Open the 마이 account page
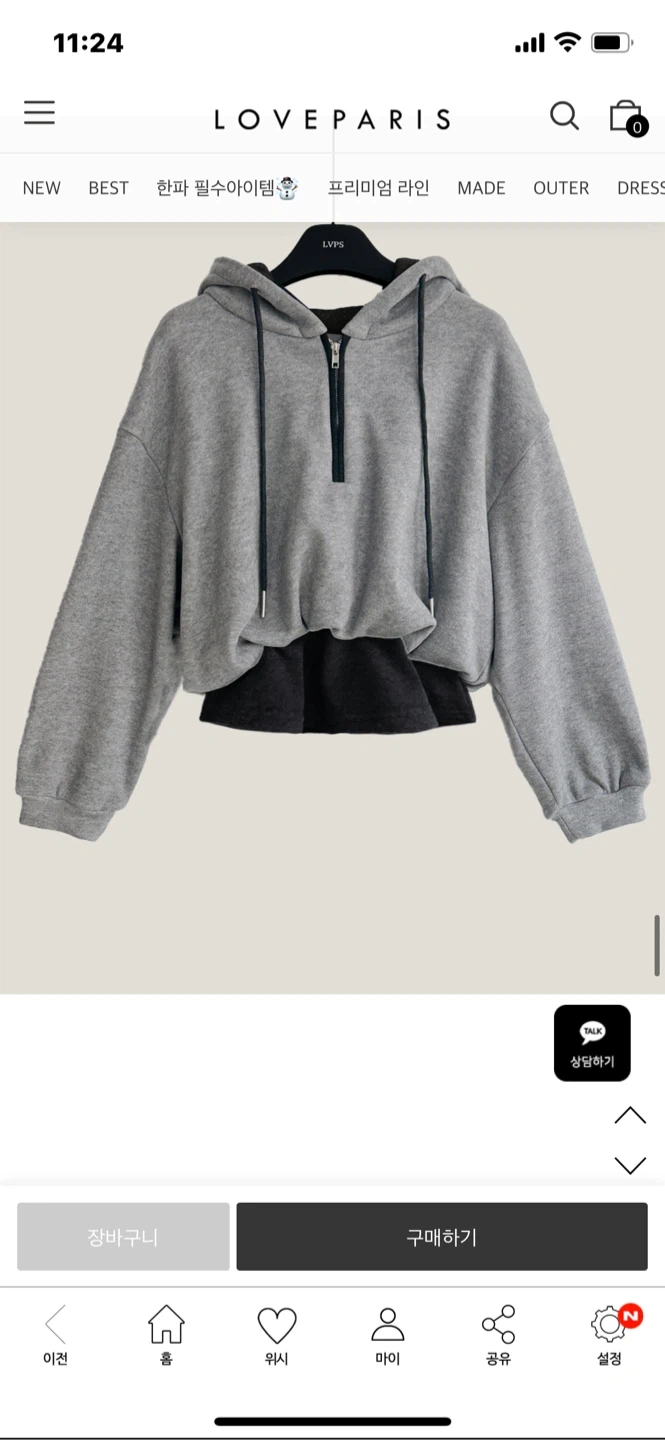The width and height of the screenshot is (665, 1440). click(x=387, y=1335)
